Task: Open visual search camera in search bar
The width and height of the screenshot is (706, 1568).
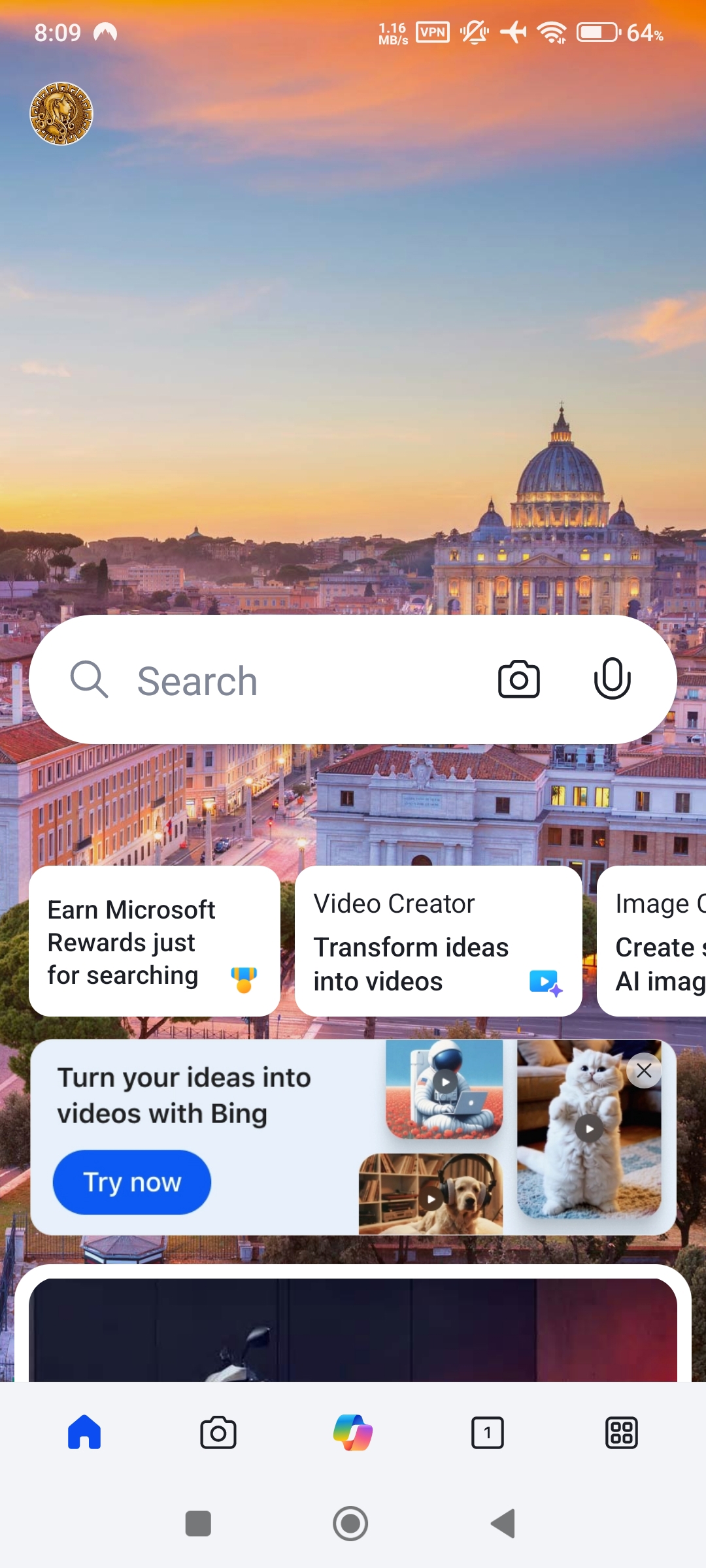Action: click(x=518, y=680)
